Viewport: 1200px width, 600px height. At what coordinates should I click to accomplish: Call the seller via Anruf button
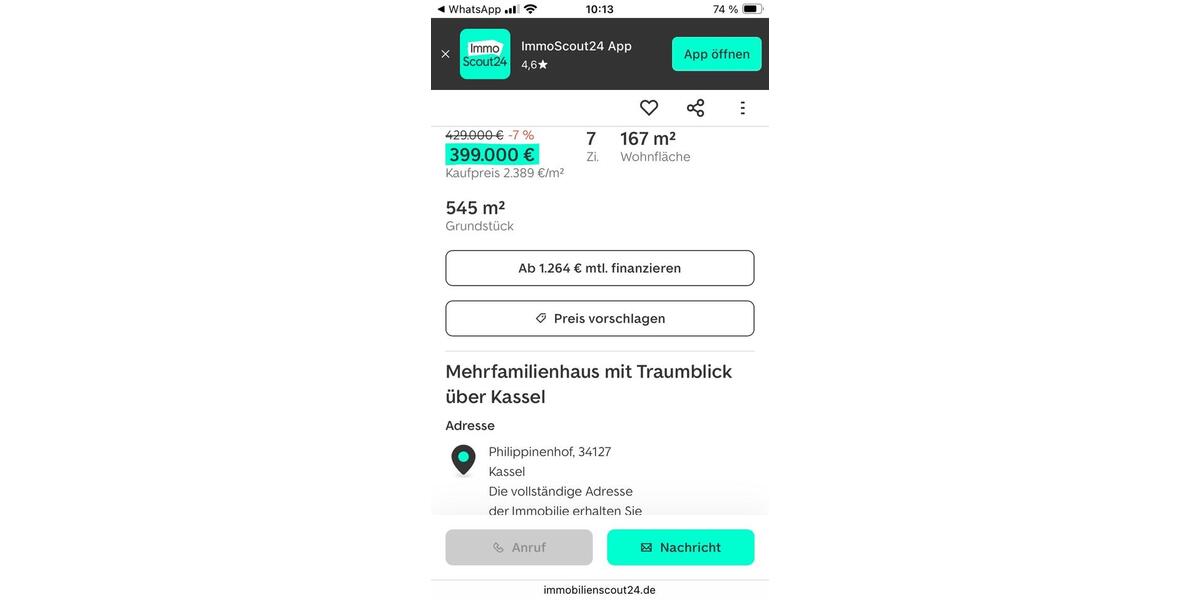[x=518, y=547]
